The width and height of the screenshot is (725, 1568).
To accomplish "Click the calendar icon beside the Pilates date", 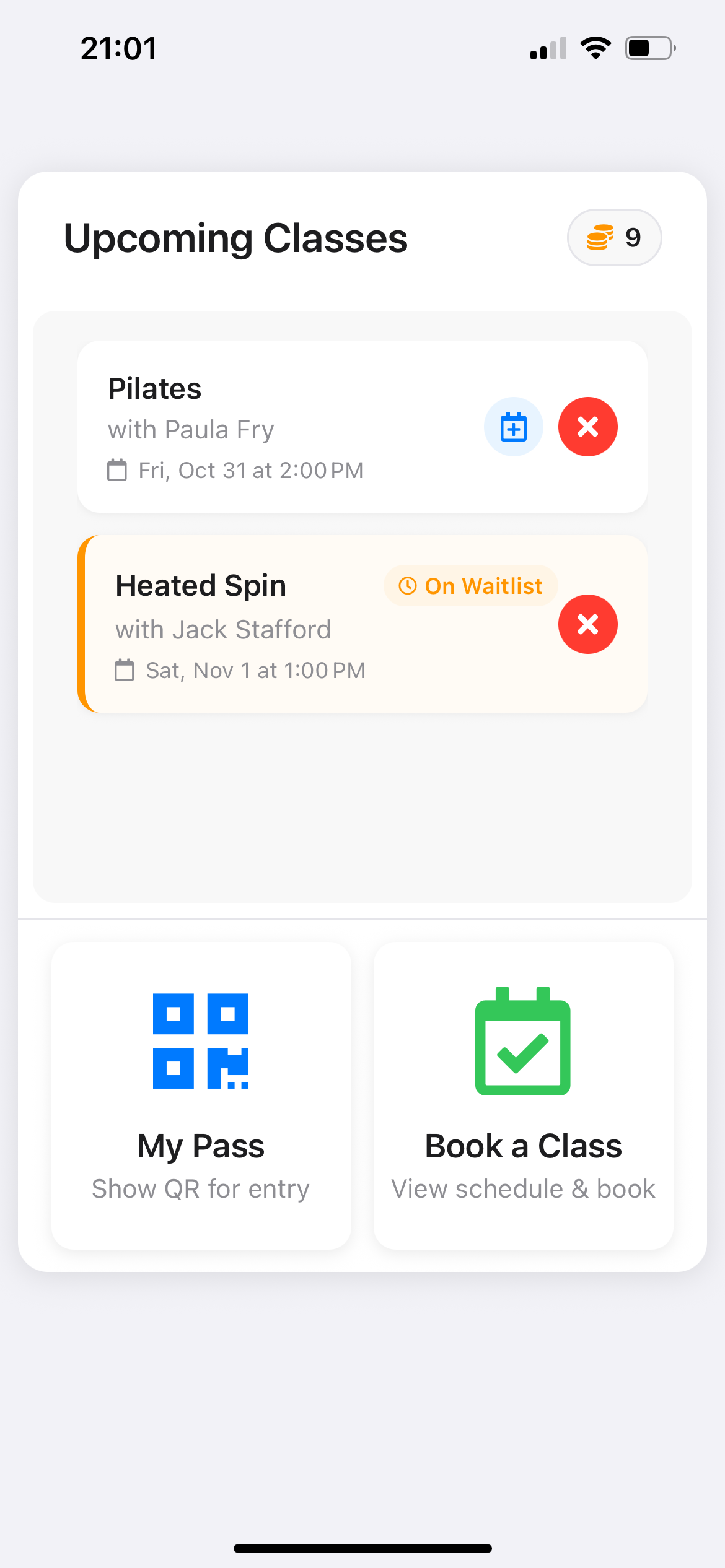I will pos(118,470).
